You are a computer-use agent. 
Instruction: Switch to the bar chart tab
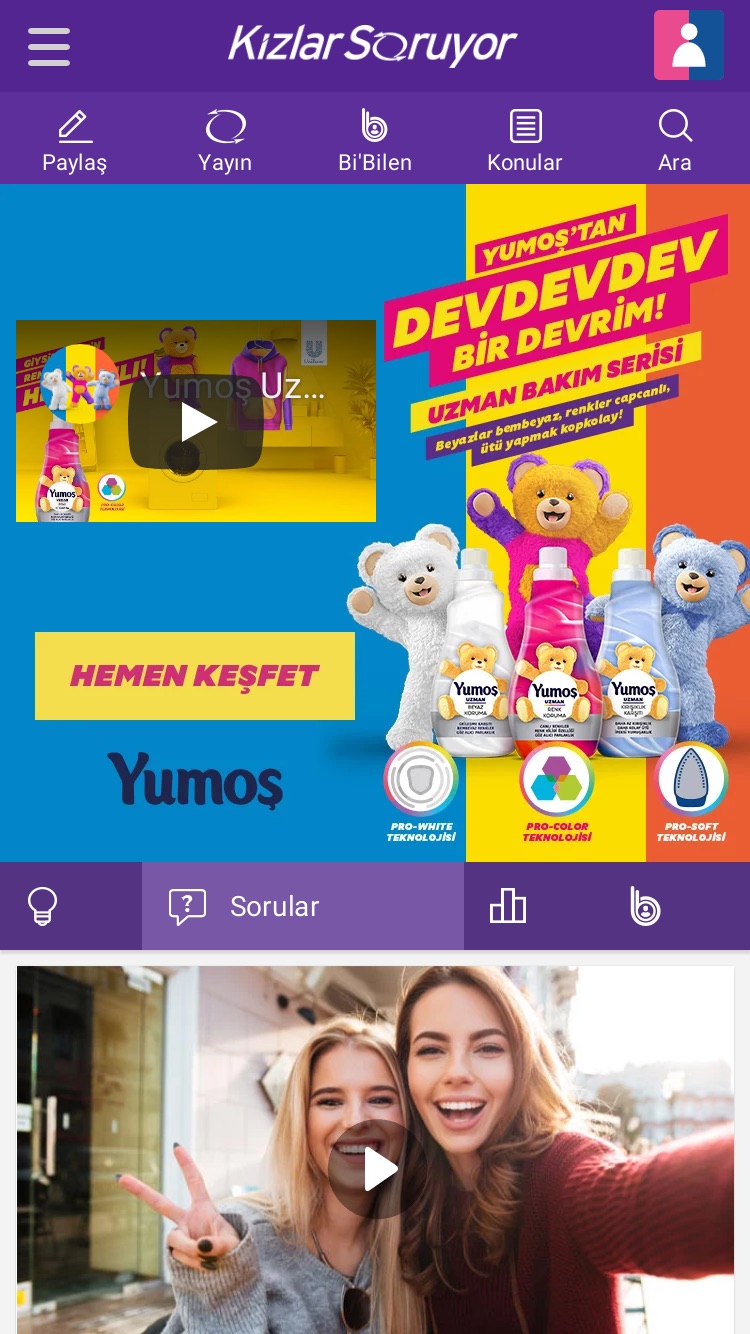[x=508, y=906]
